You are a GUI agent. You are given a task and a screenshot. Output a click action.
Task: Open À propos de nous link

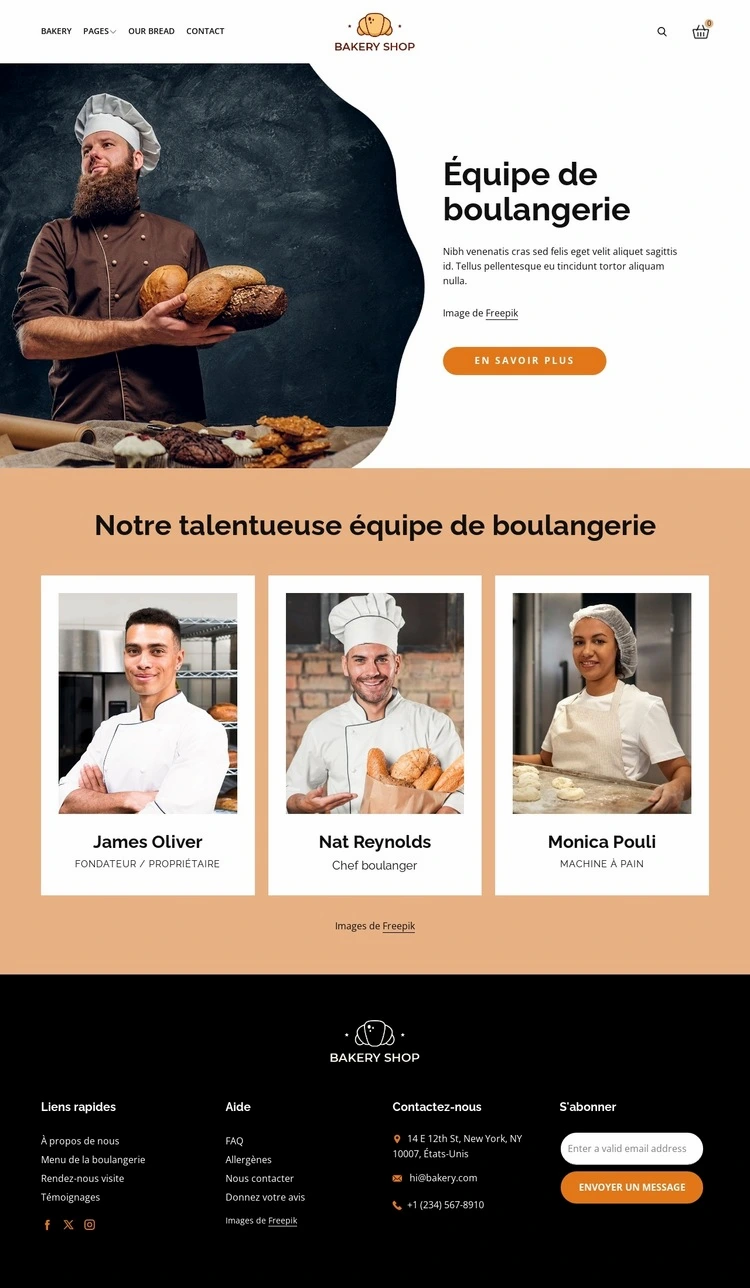[80, 1141]
